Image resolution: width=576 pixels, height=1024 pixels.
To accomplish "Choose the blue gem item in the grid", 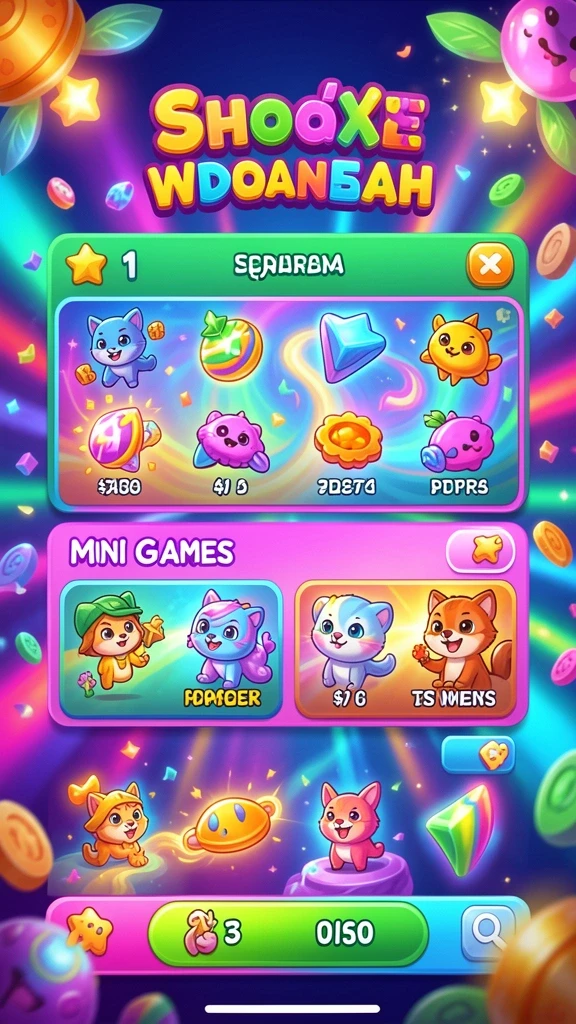I will tap(350, 347).
